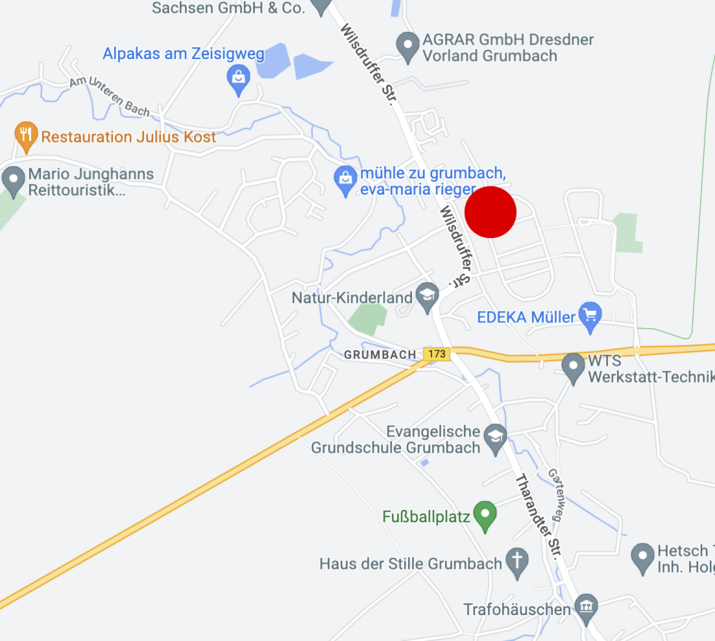
Task: Select the green Fußballplatz pin
Action: pyautogui.click(x=485, y=516)
